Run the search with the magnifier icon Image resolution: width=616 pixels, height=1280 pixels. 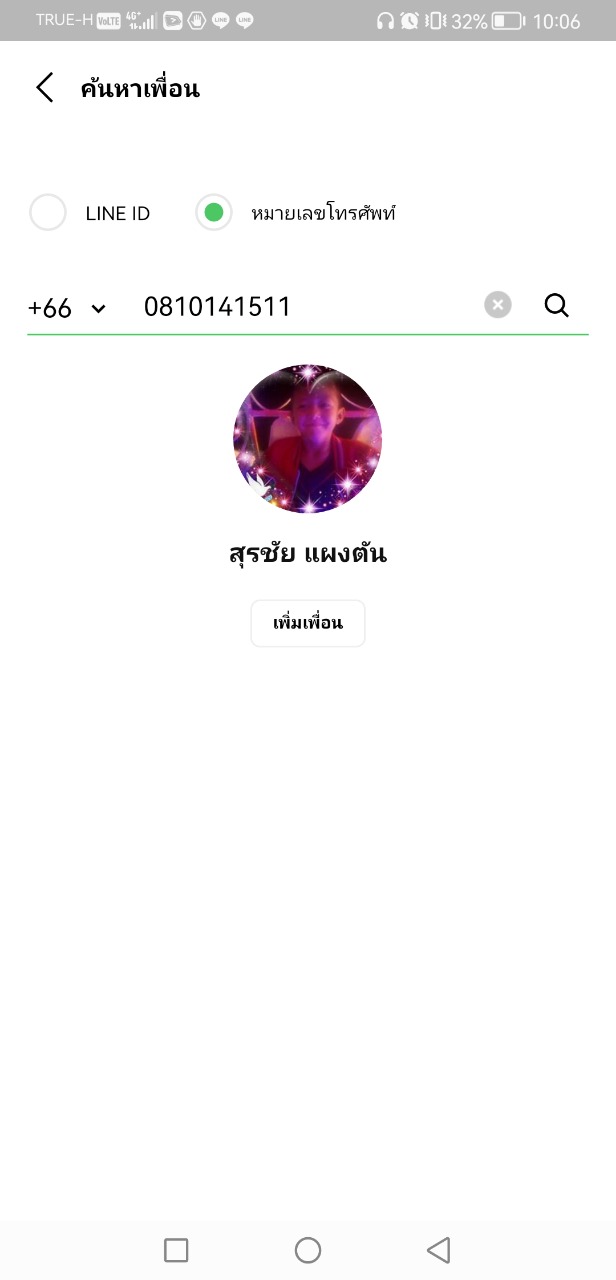point(556,305)
